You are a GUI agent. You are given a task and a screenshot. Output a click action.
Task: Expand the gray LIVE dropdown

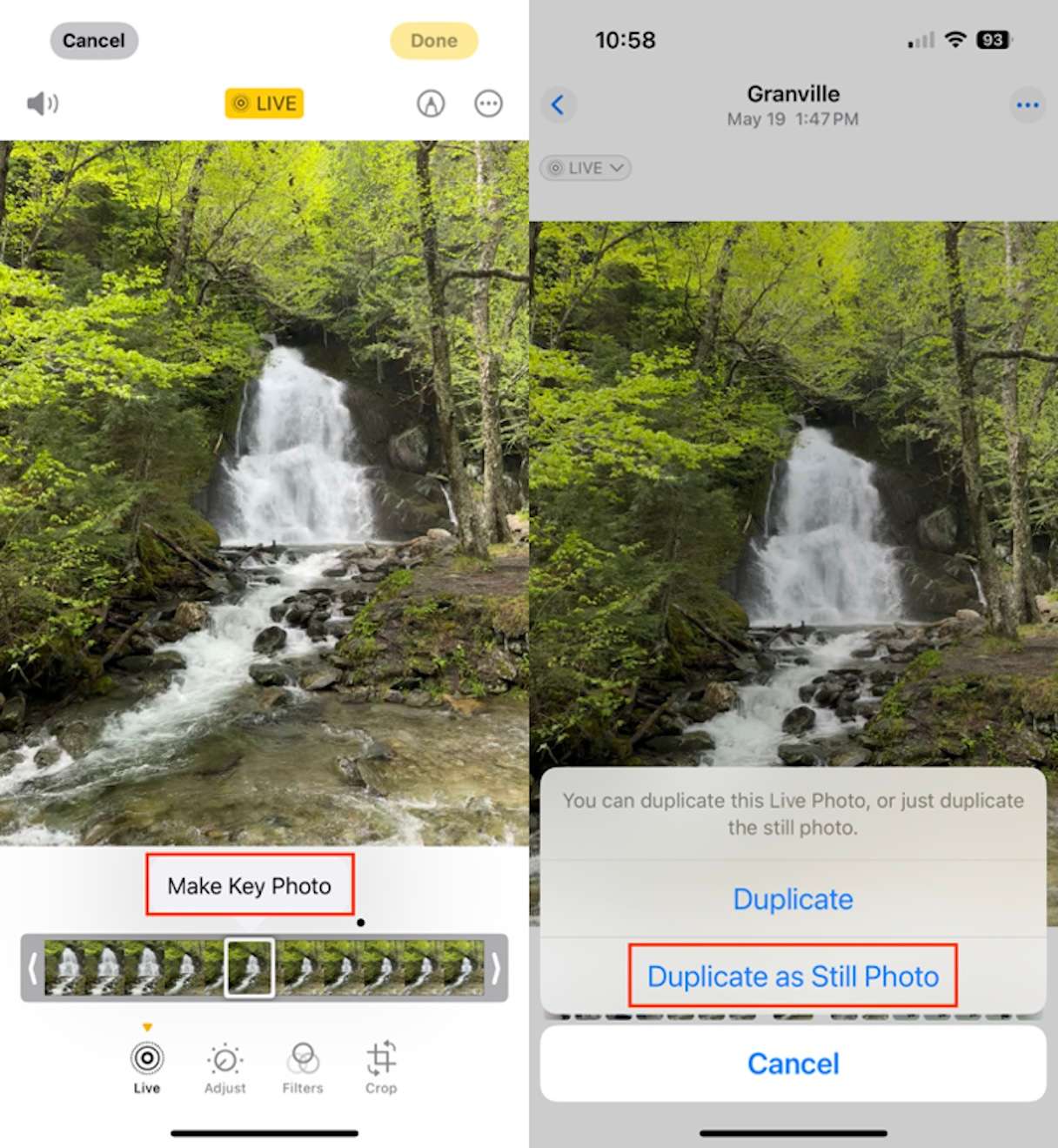point(586,168)
